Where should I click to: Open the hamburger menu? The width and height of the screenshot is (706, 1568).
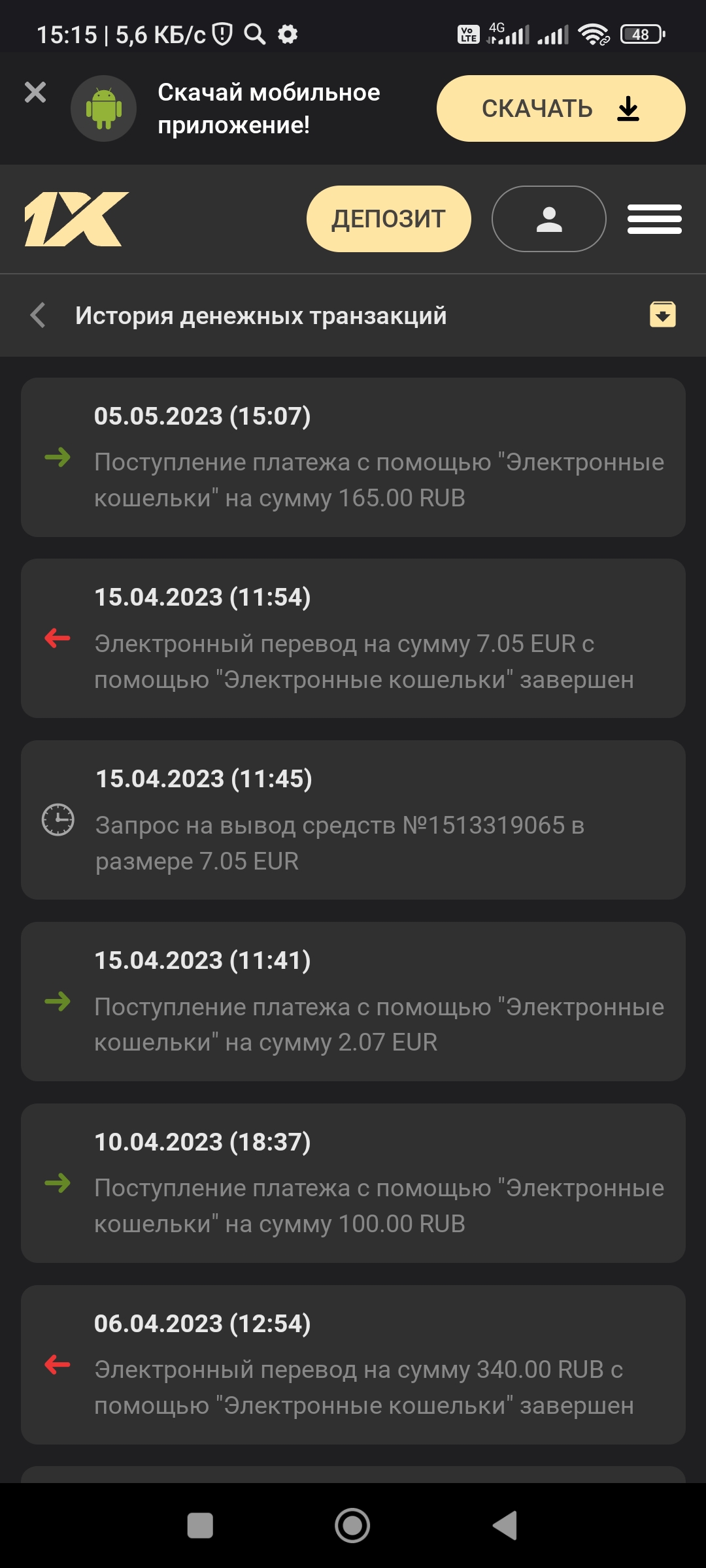[654, 219]
